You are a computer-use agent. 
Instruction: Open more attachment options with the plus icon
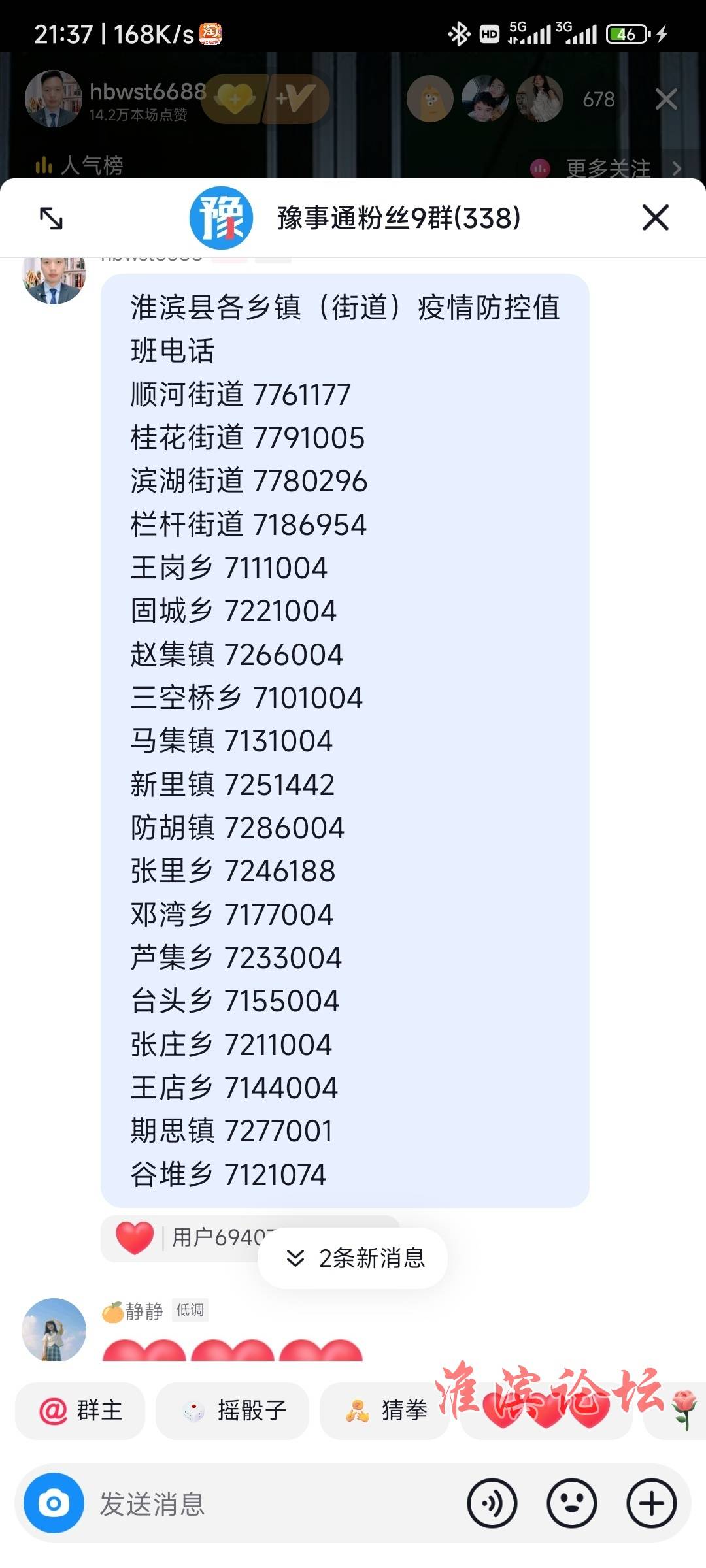651,1503
